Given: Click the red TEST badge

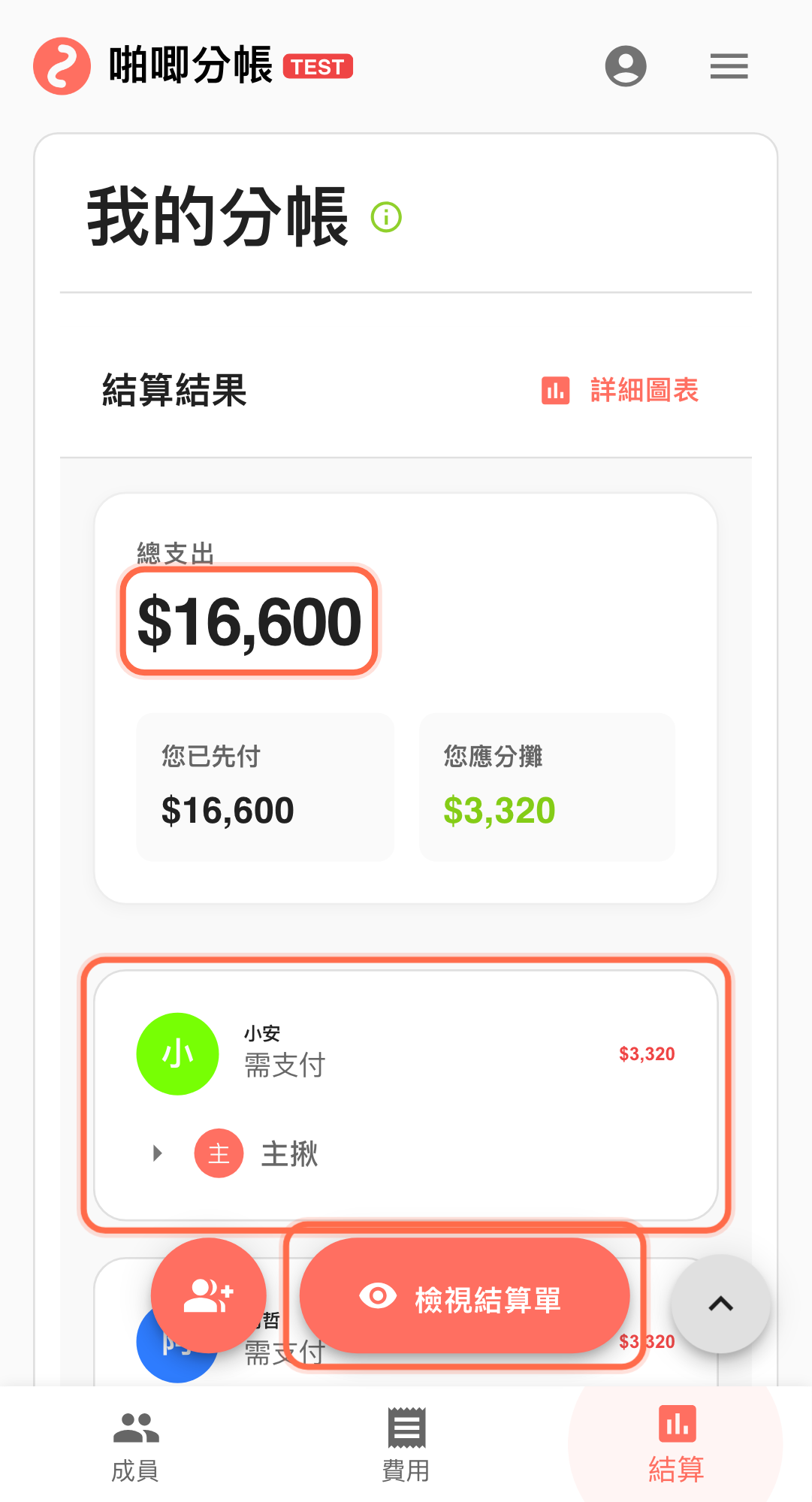Looking at the screenshot, I should tap(318, 66).
